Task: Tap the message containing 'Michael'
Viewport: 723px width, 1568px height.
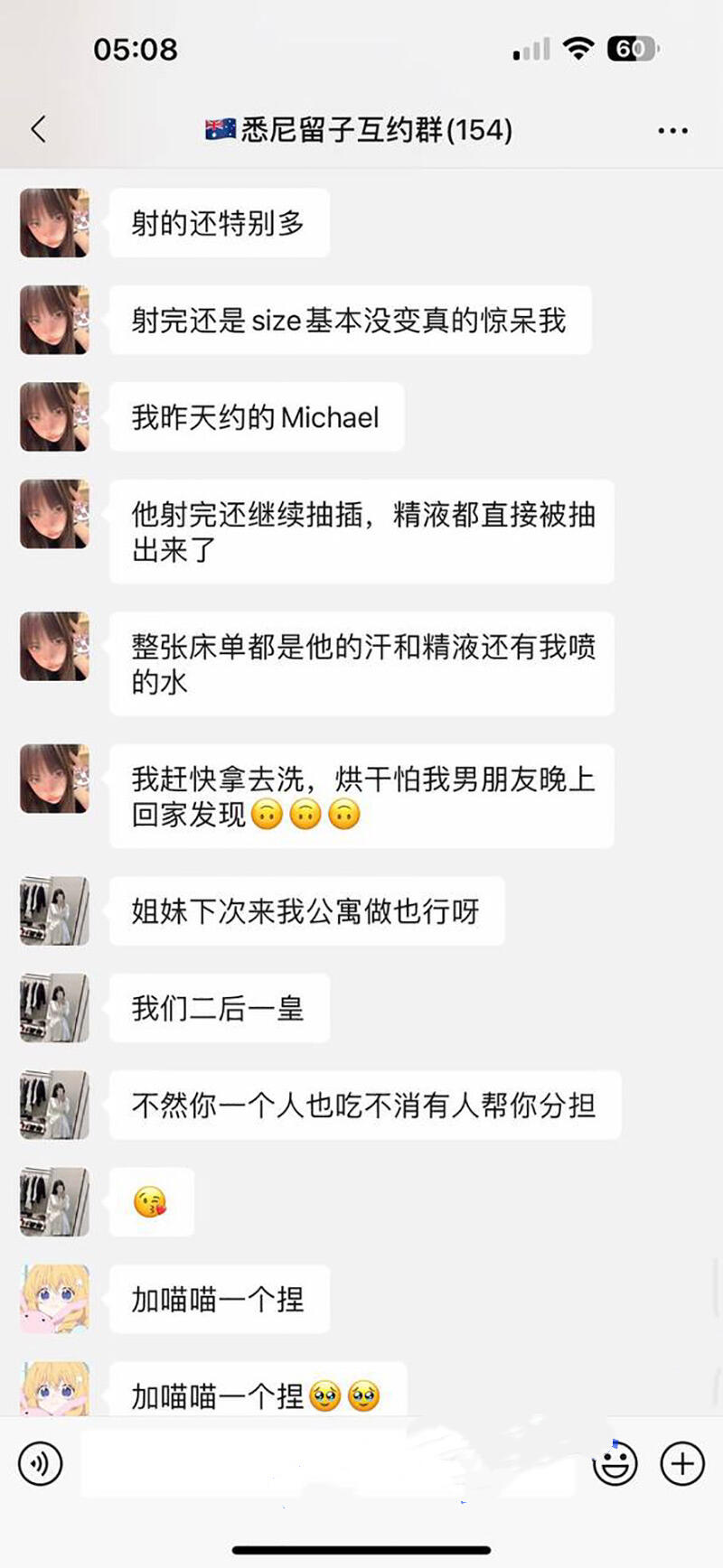Action: 256,417
